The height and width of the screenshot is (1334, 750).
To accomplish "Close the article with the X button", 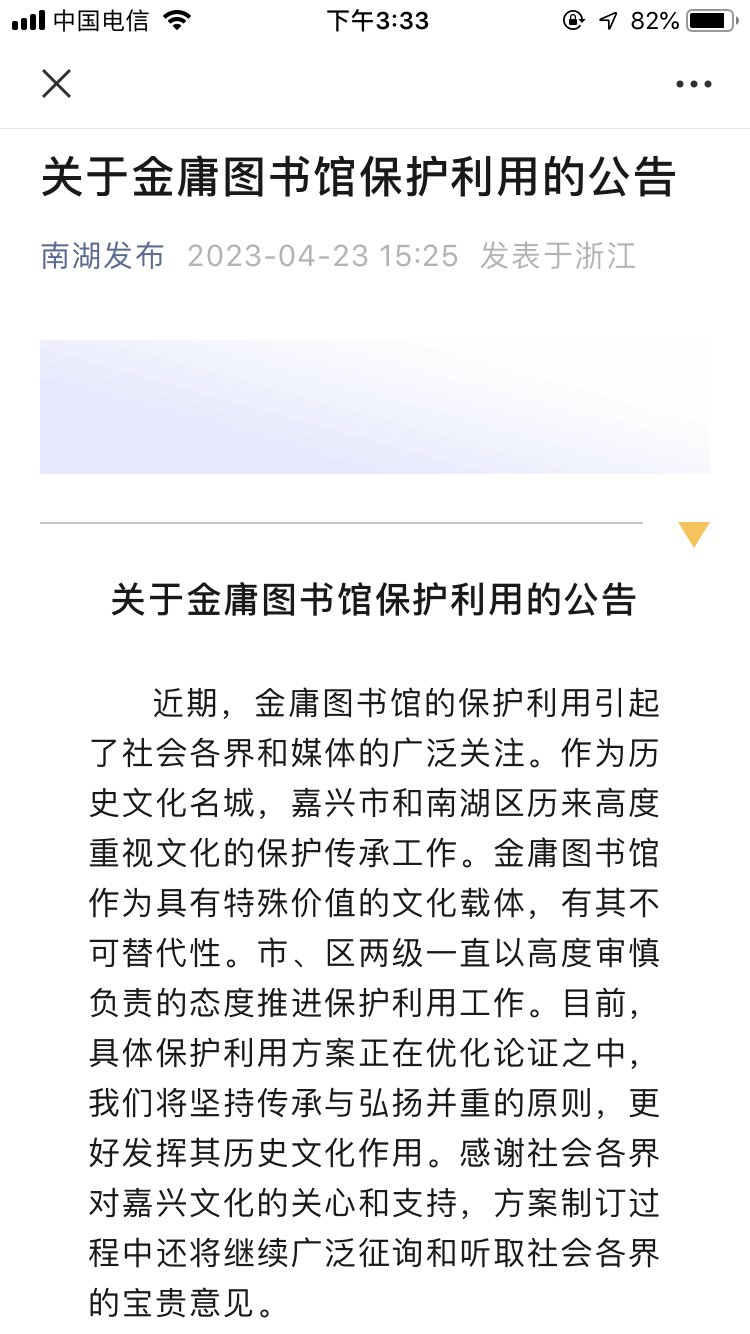I will (57, 84).
